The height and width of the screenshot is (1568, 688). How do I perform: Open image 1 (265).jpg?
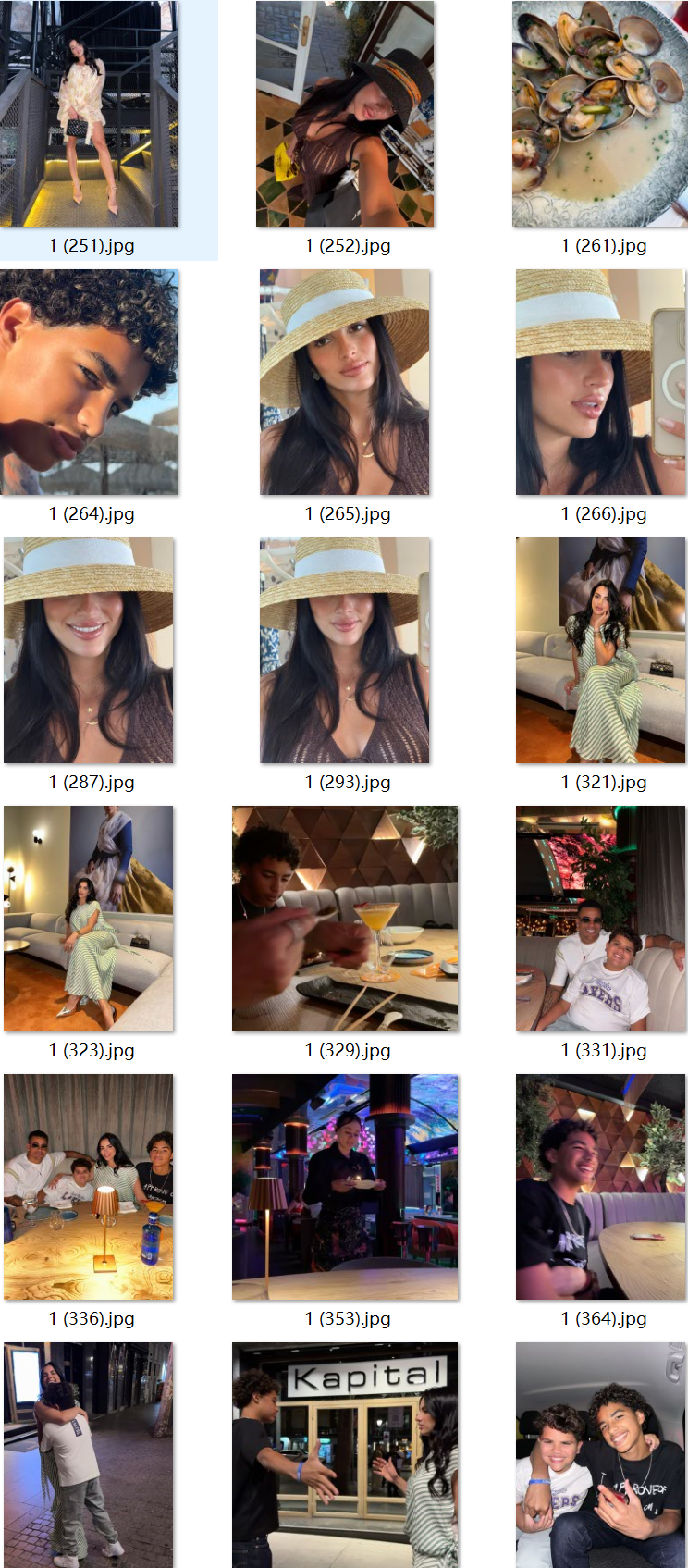click(x=345, y=382)
